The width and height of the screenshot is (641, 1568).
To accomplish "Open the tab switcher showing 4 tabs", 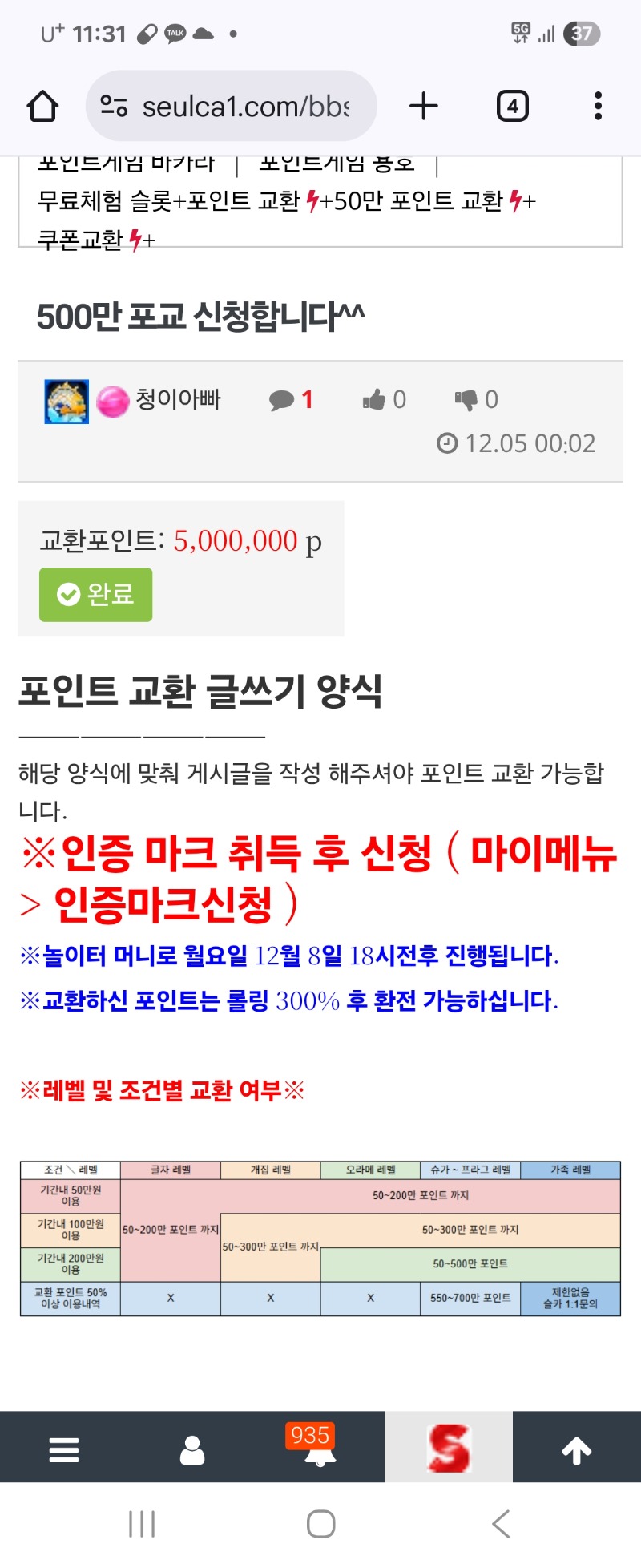I will 512,106.
